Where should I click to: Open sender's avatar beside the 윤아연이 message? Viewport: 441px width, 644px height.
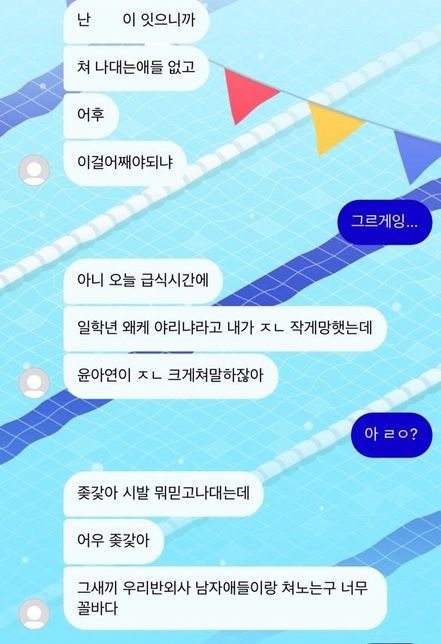point(34,383)
